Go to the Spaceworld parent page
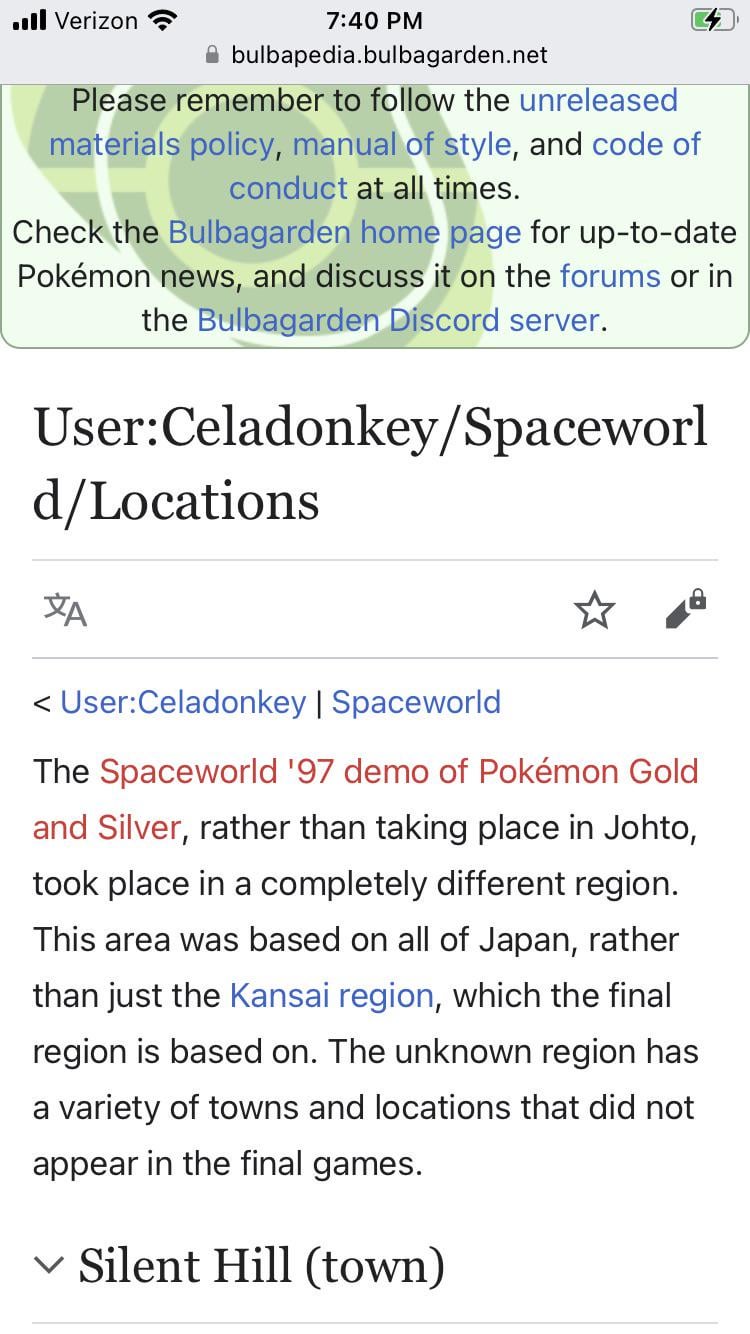Viewport: 750px width, 1334px height. (416, 702)
